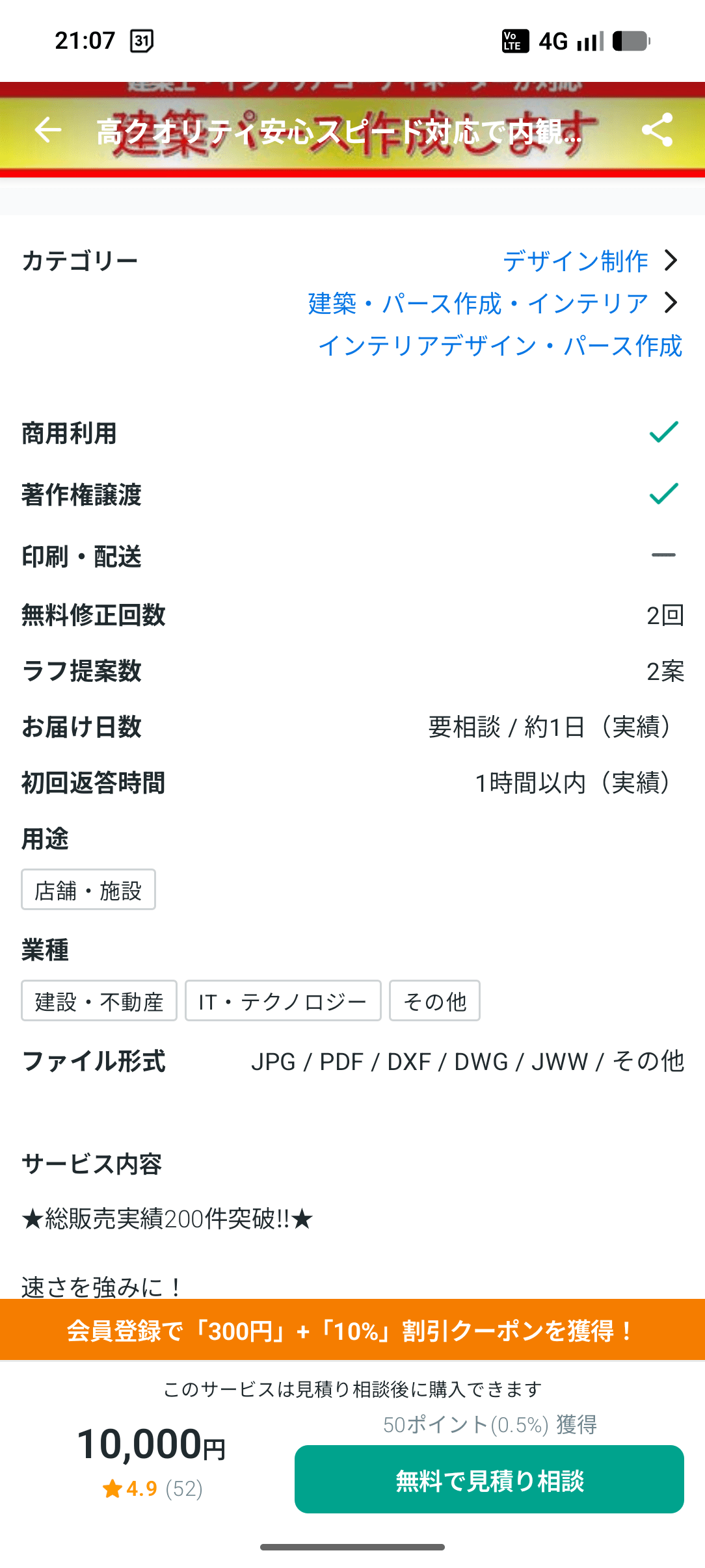Select the IT・テクノロジー industry chip
Viewport: 705px width, 1568px height.
point(283,1001)
